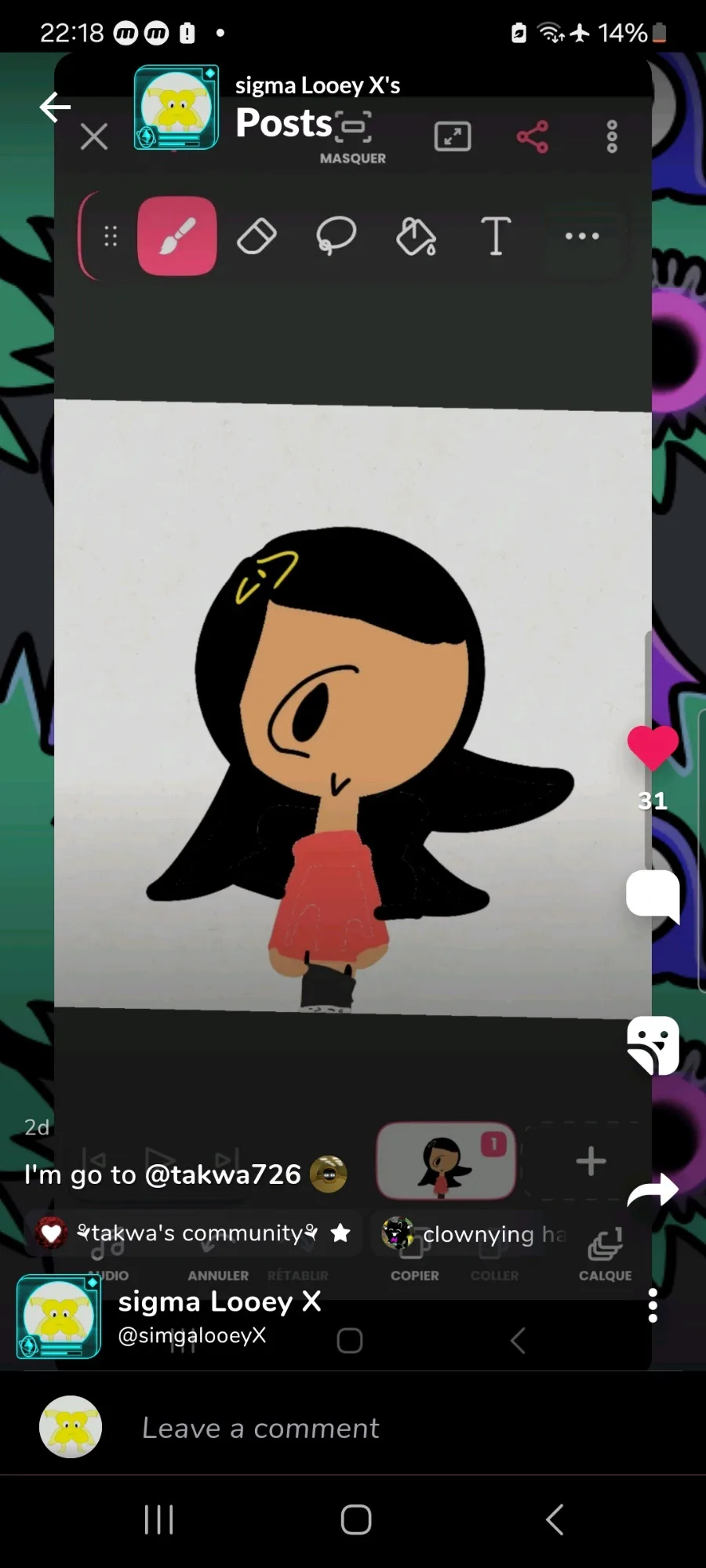Open recent apps from the navigation bar

point(159,1519)
